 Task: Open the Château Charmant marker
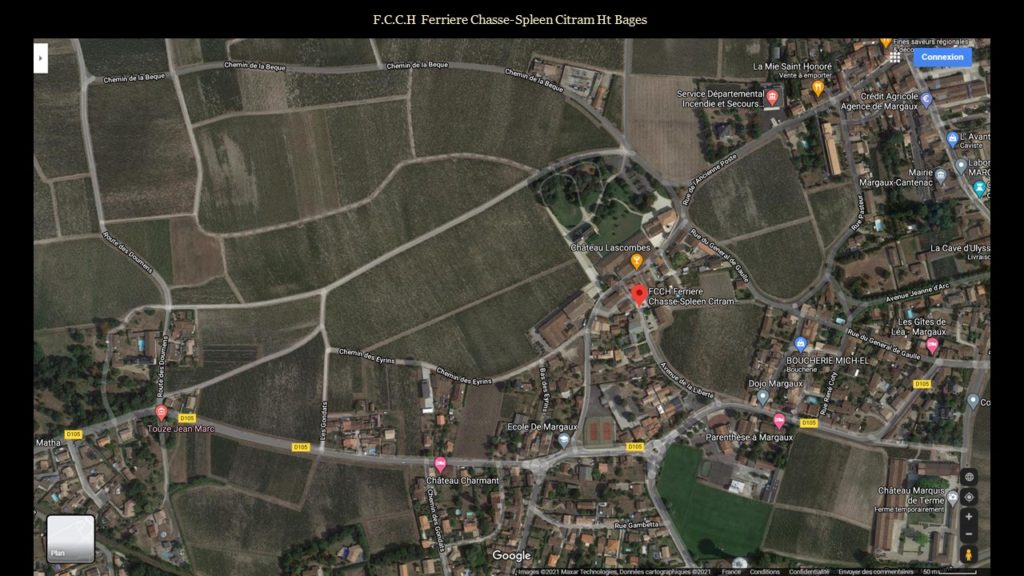pyautogui.click(x=440, y=464)
